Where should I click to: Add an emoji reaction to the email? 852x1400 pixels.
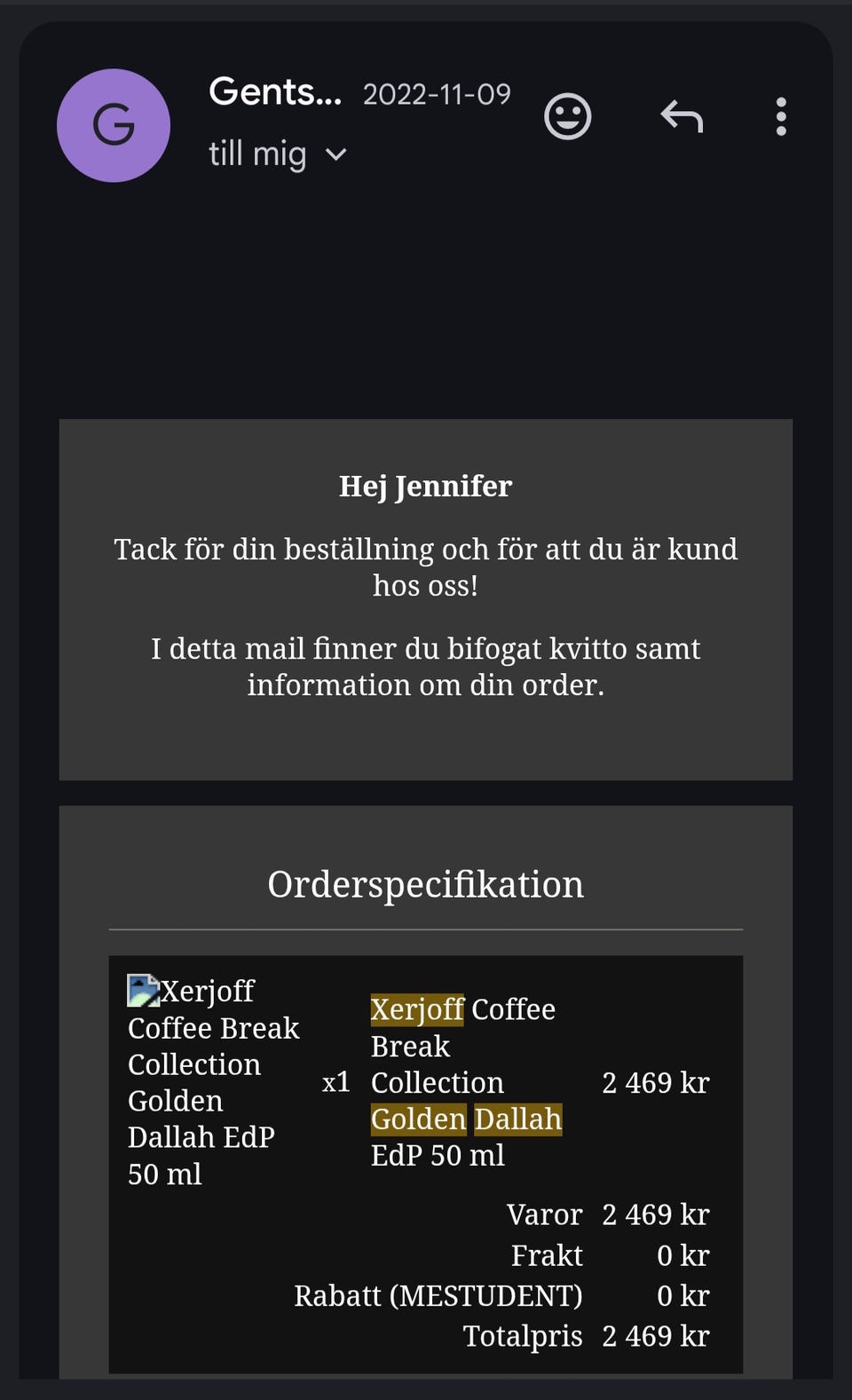pyautogui.click(x=568, y=116)
